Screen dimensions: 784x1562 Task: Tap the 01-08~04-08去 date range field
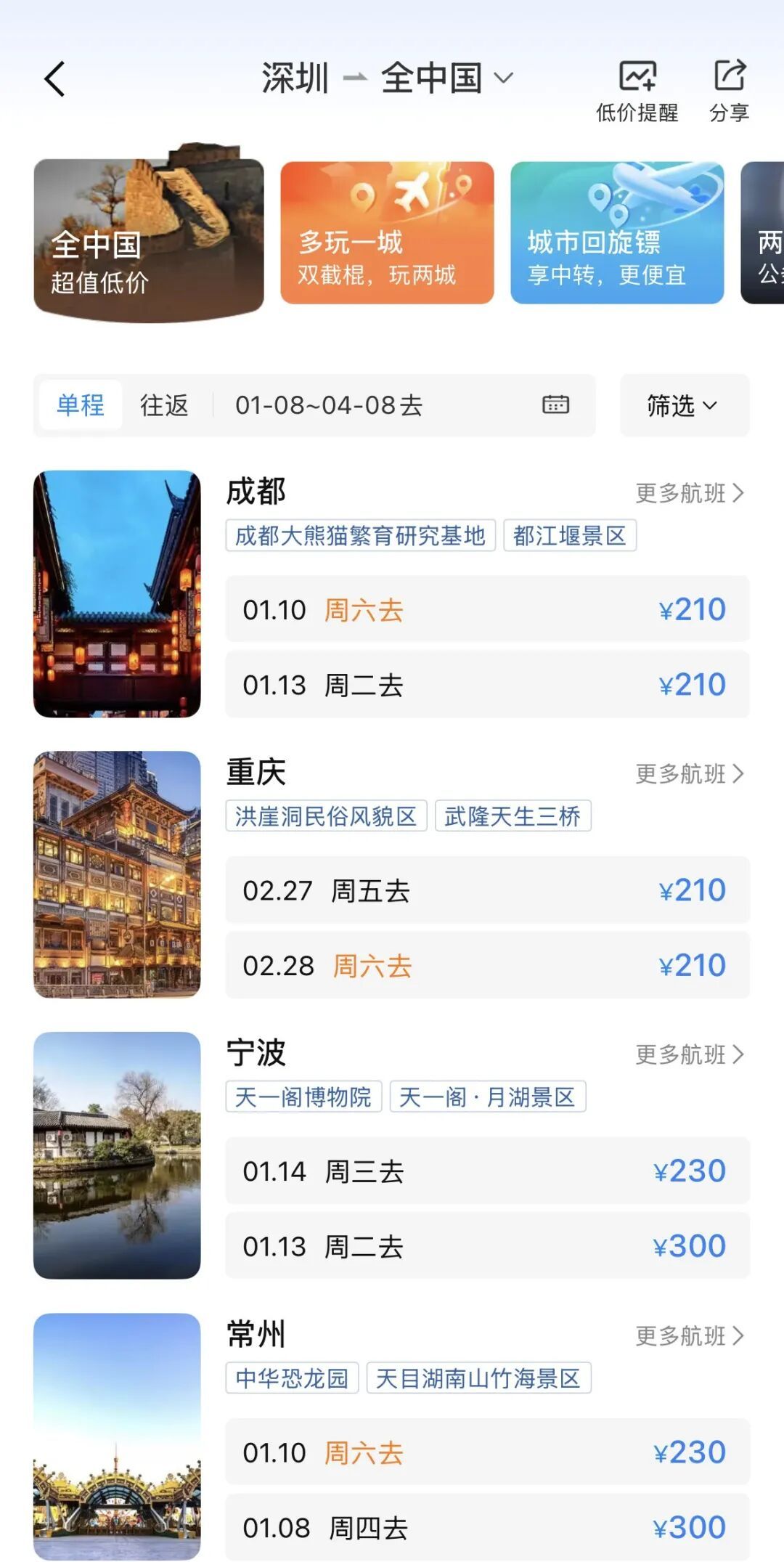tap(327, 405)
